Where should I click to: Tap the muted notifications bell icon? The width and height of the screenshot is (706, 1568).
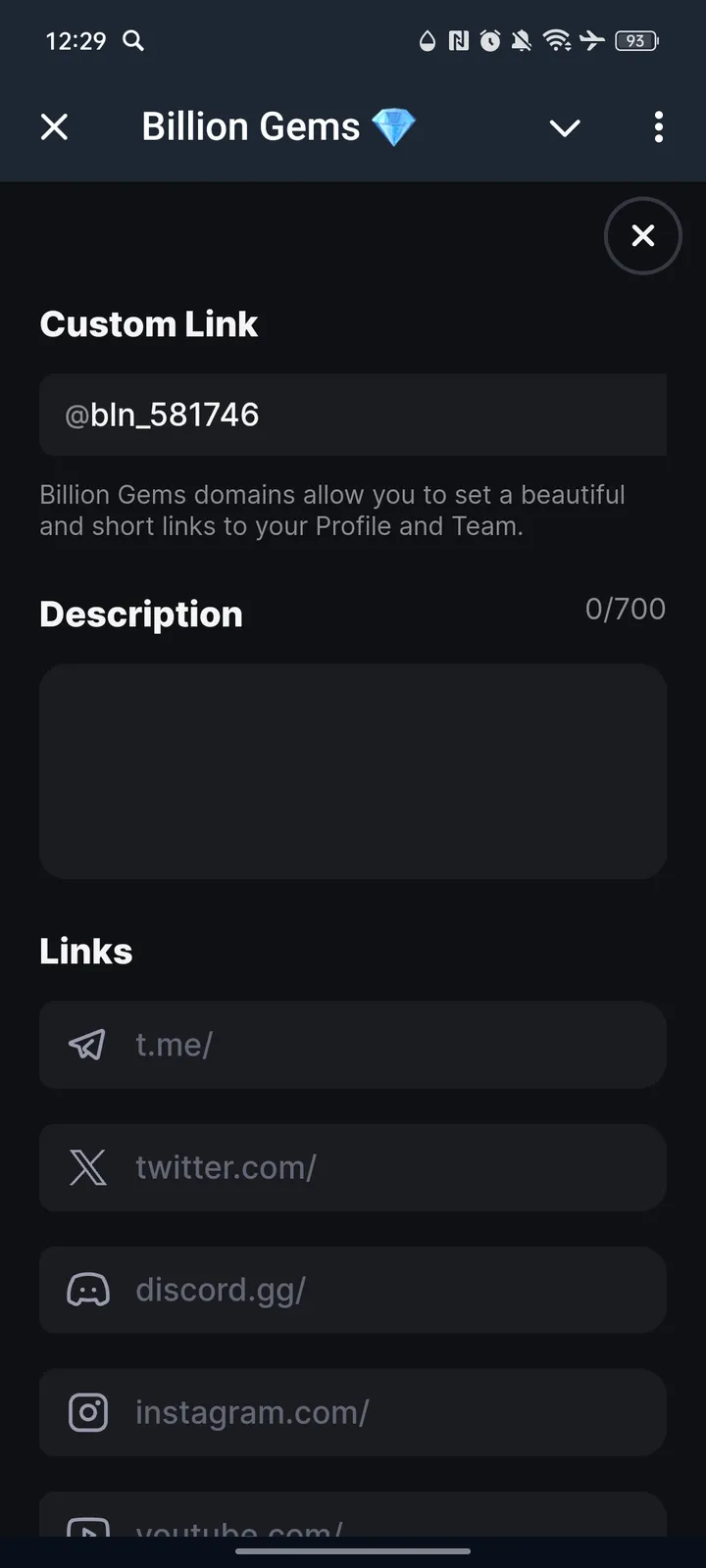[x=522, y=41]
